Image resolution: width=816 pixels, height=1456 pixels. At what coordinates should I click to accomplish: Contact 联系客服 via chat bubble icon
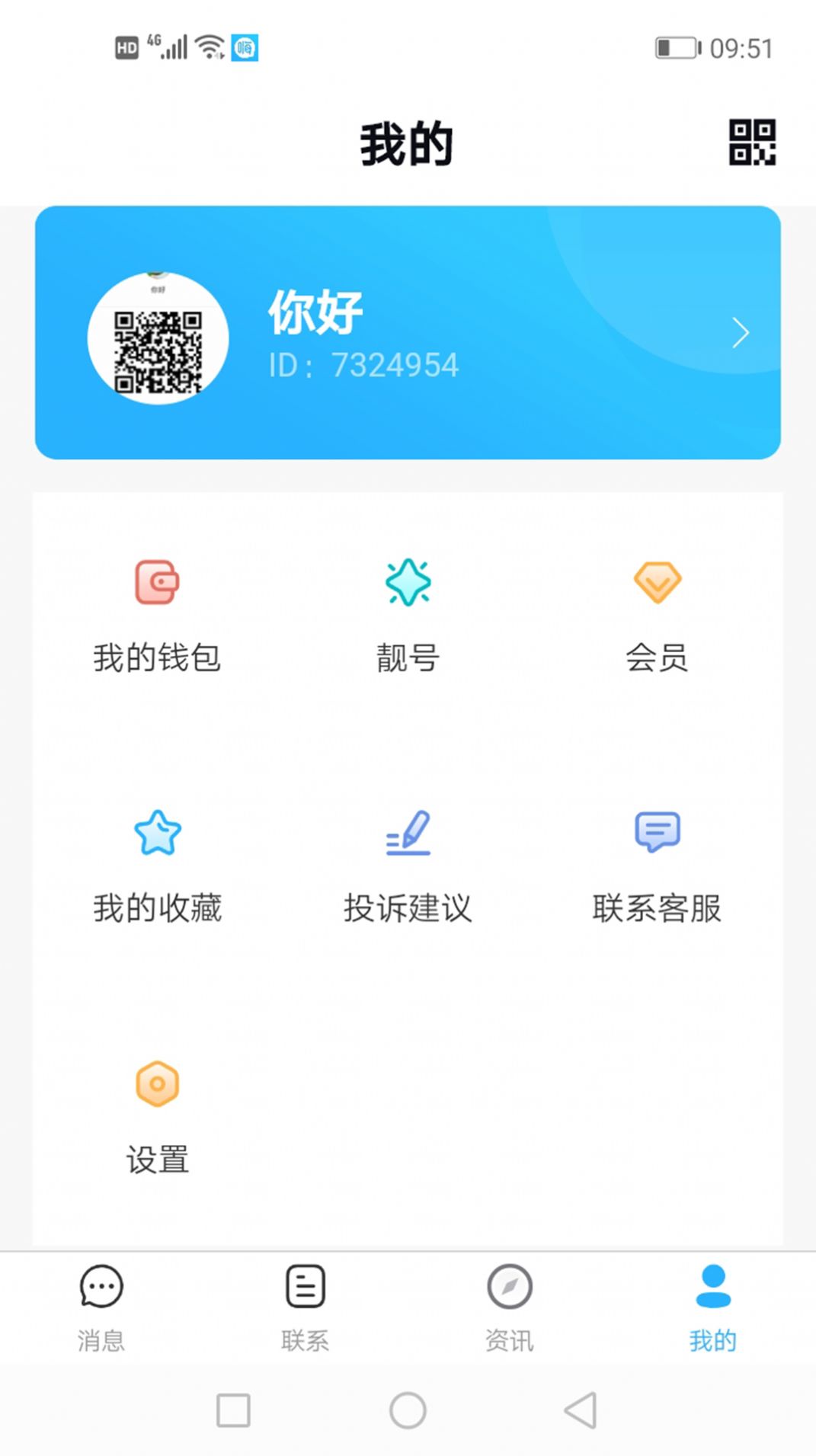coord(658,833)
